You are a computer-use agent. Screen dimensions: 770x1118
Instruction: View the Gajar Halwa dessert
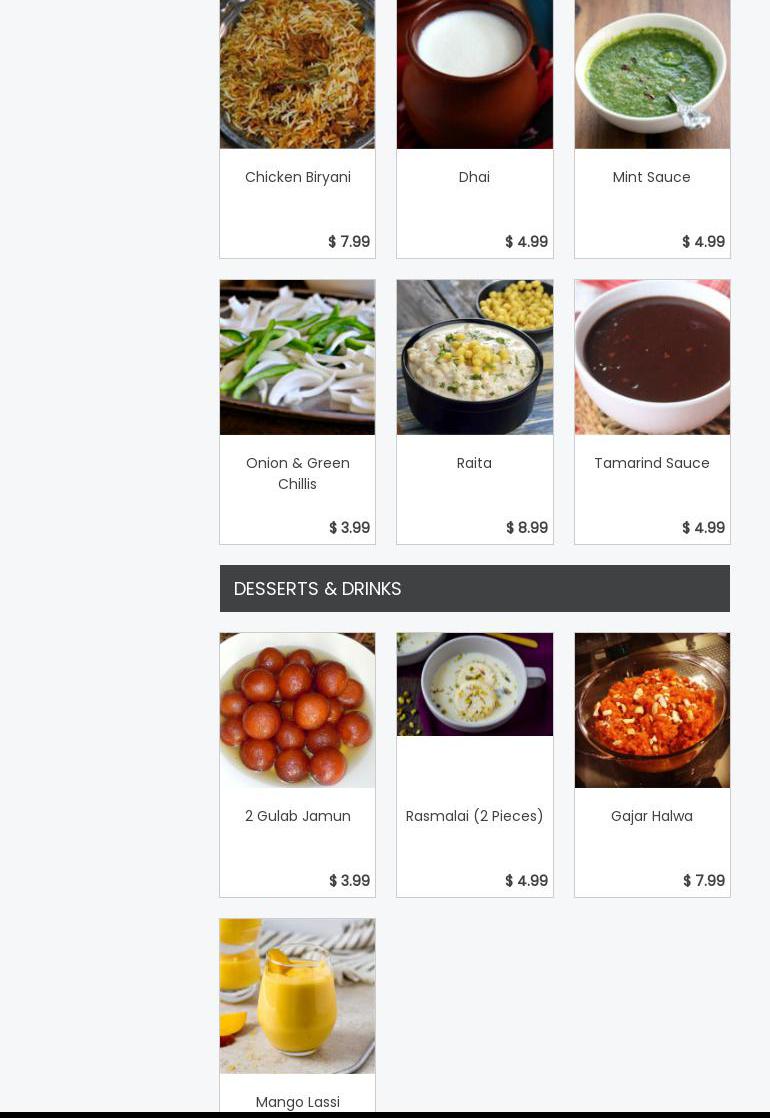click(651, 816)
